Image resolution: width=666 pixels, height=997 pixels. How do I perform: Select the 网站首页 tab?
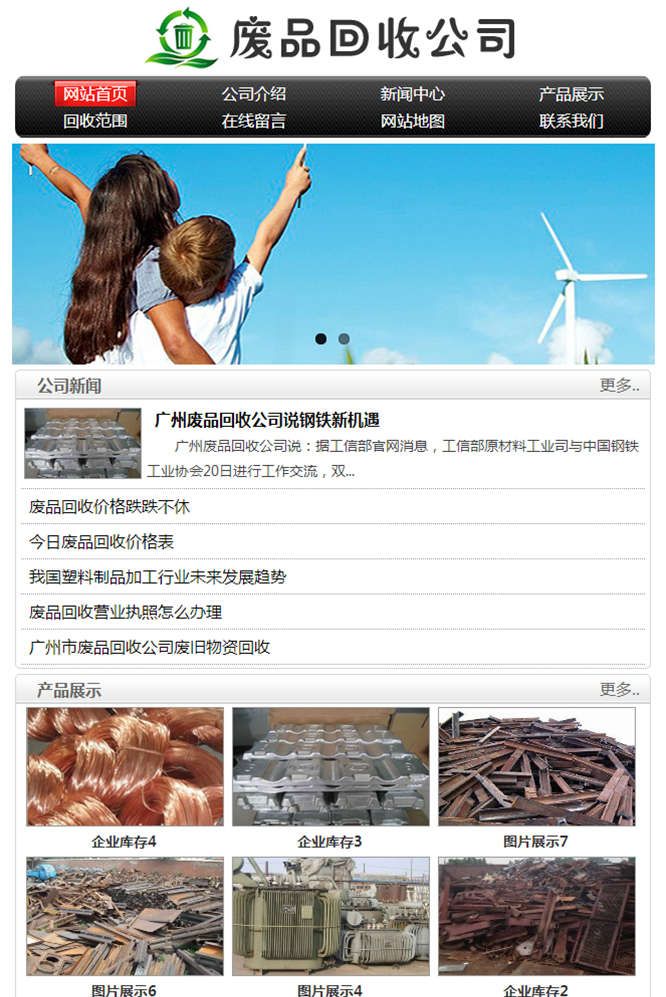pos(95,94)
